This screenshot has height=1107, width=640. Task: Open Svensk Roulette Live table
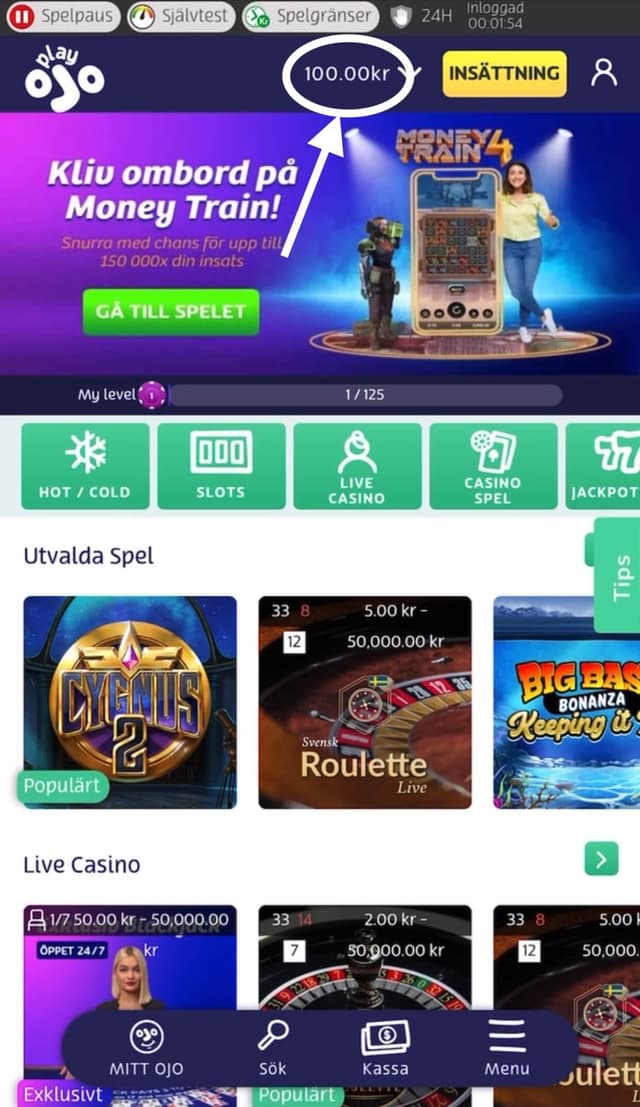click(x=365, y=702)
